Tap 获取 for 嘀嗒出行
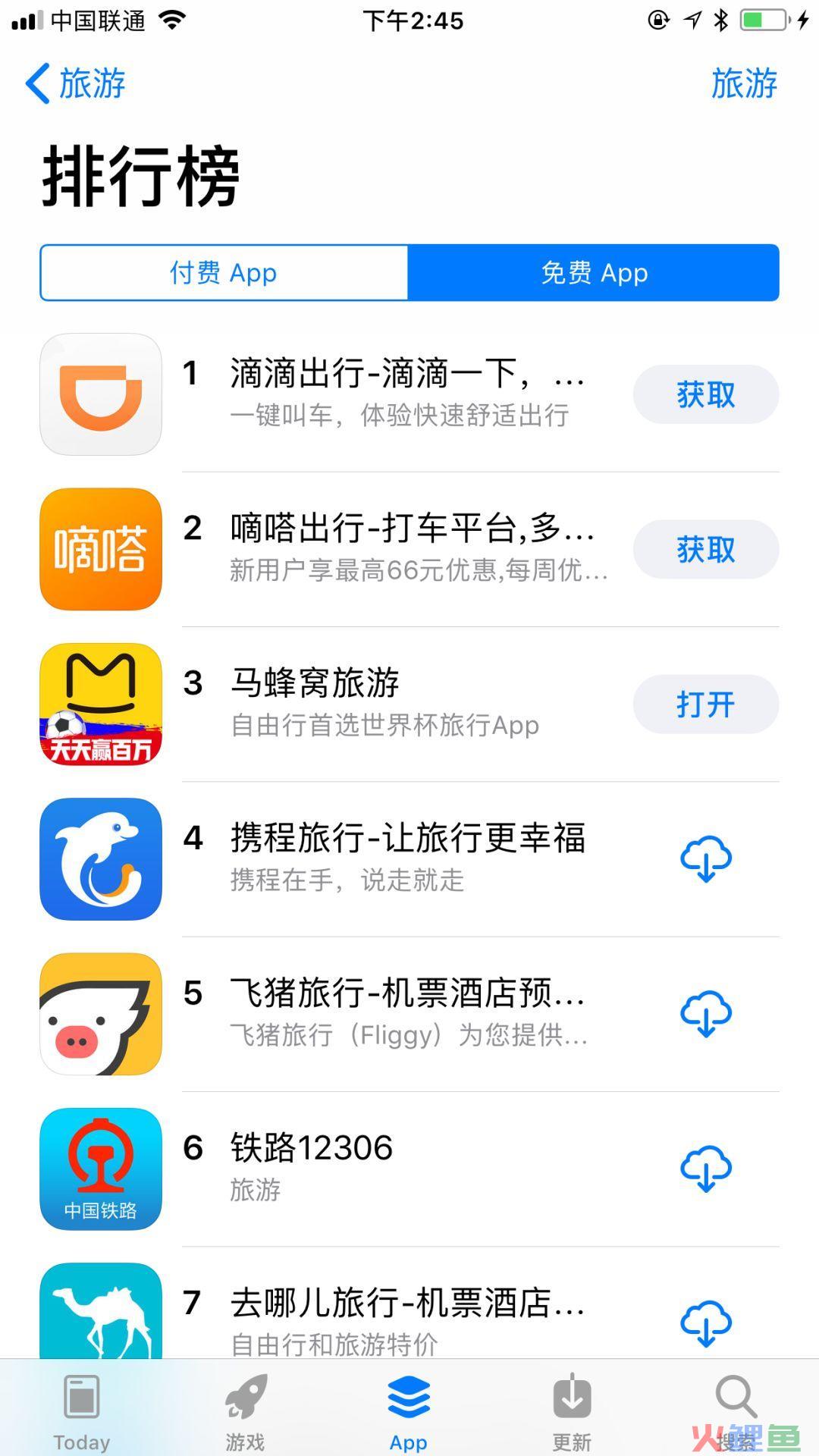Viewport: 819px width, 1456px height. [x=706, y=549]
